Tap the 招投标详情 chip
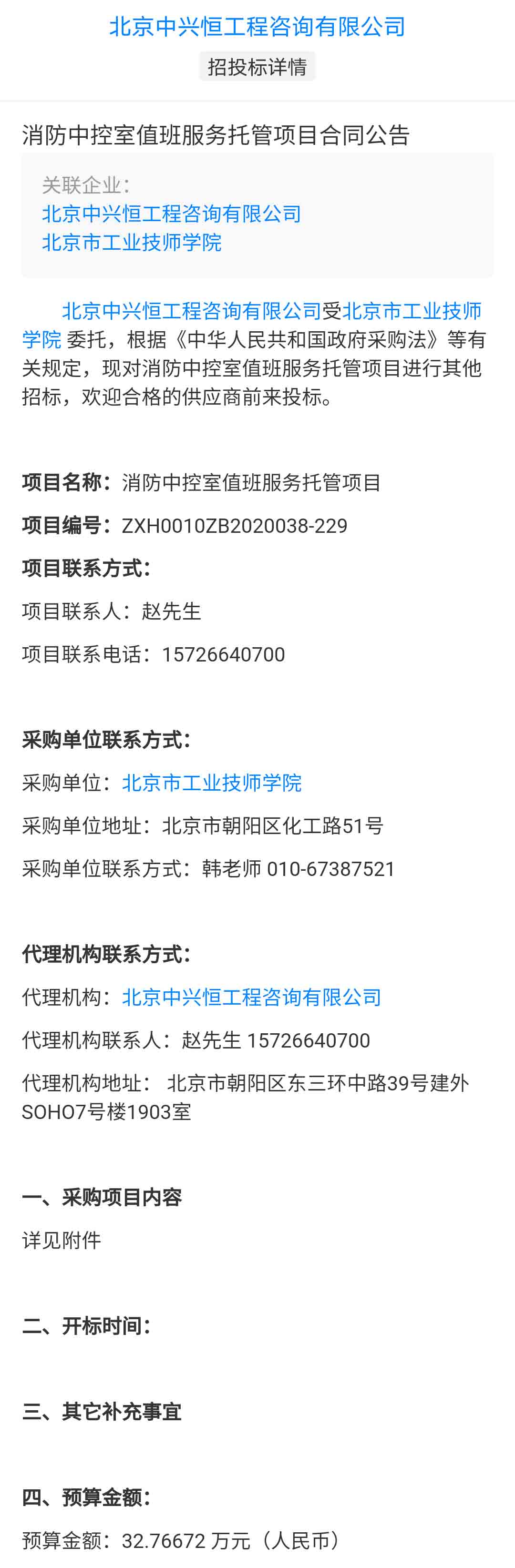 coord(257,66)
